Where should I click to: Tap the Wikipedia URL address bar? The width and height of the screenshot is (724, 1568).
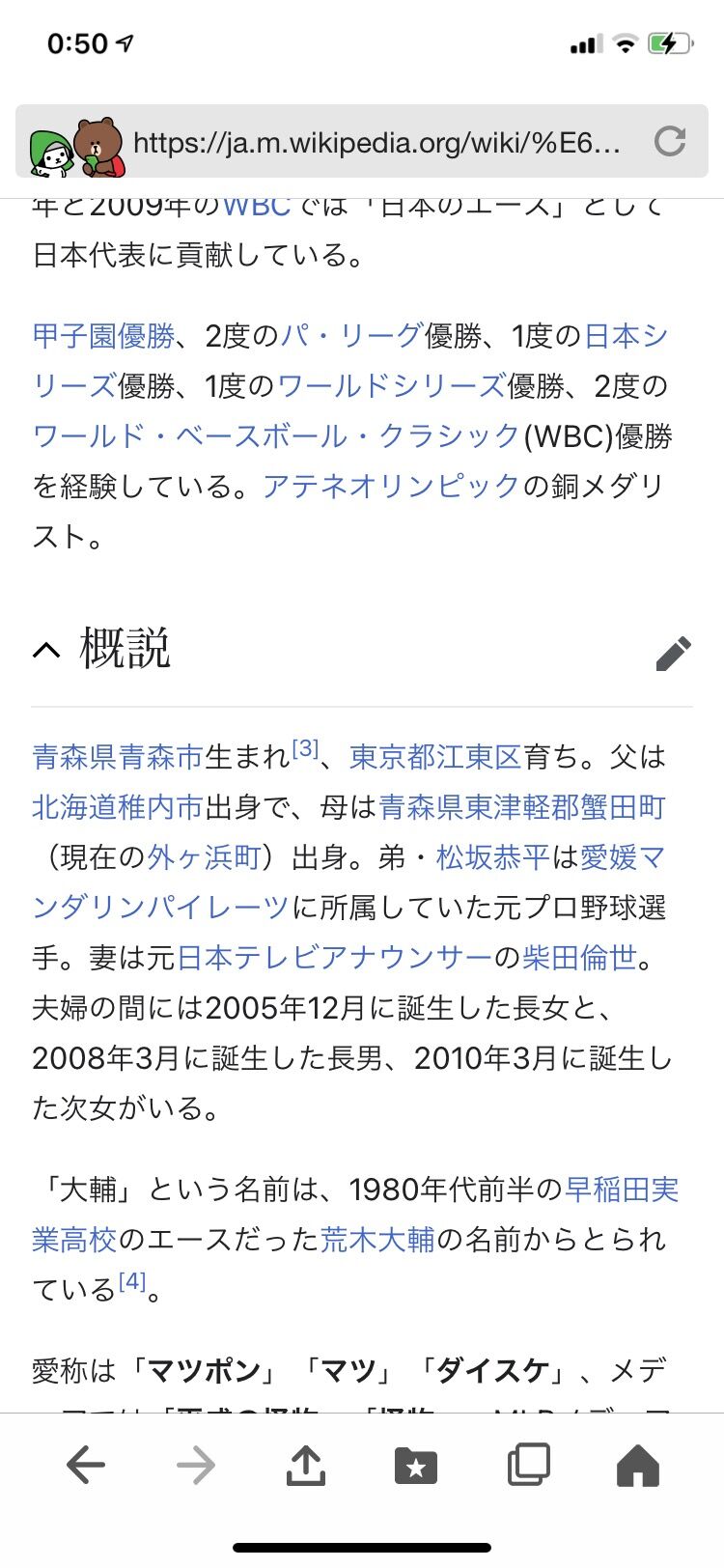376,143
